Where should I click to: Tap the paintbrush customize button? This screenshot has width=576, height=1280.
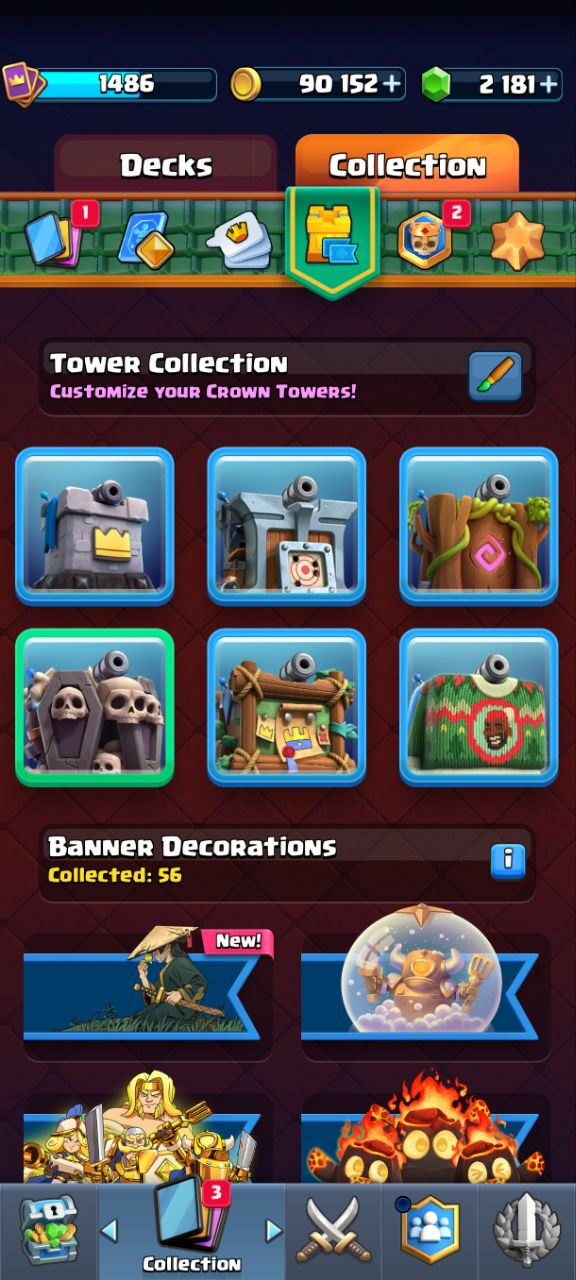(495, 376)
